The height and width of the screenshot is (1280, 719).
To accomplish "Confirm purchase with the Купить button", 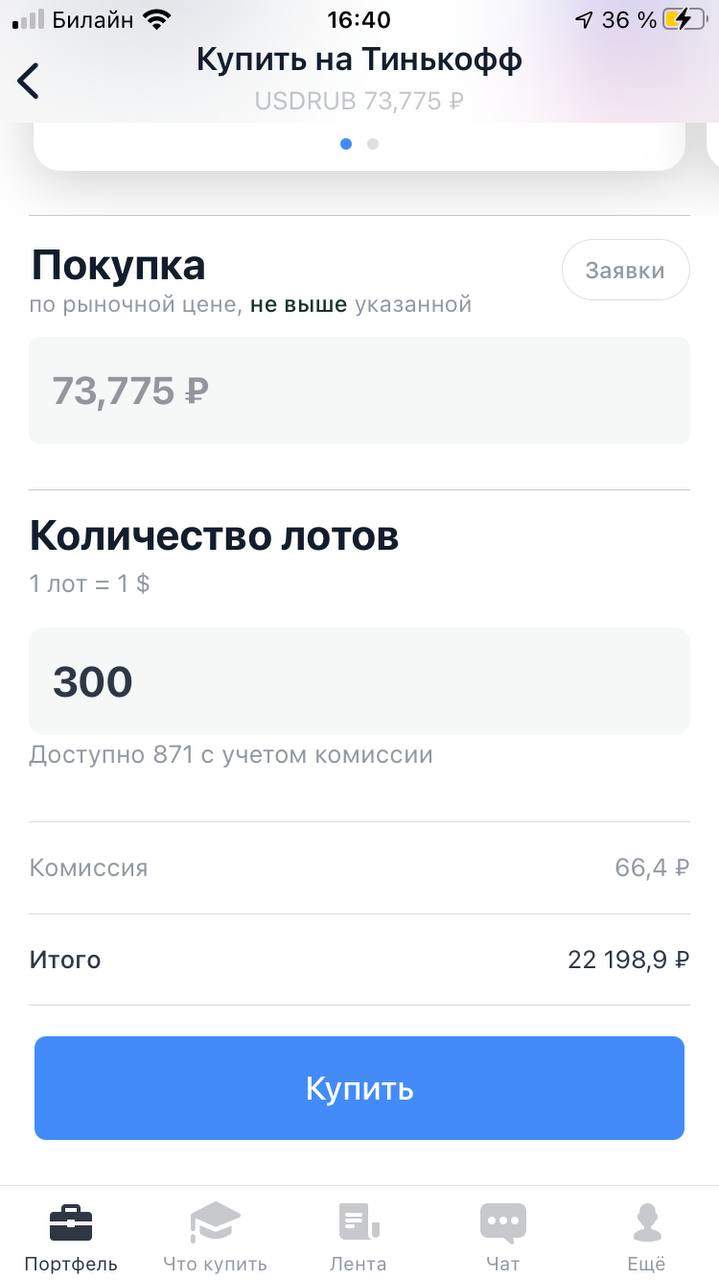I will pos(359,1088).
